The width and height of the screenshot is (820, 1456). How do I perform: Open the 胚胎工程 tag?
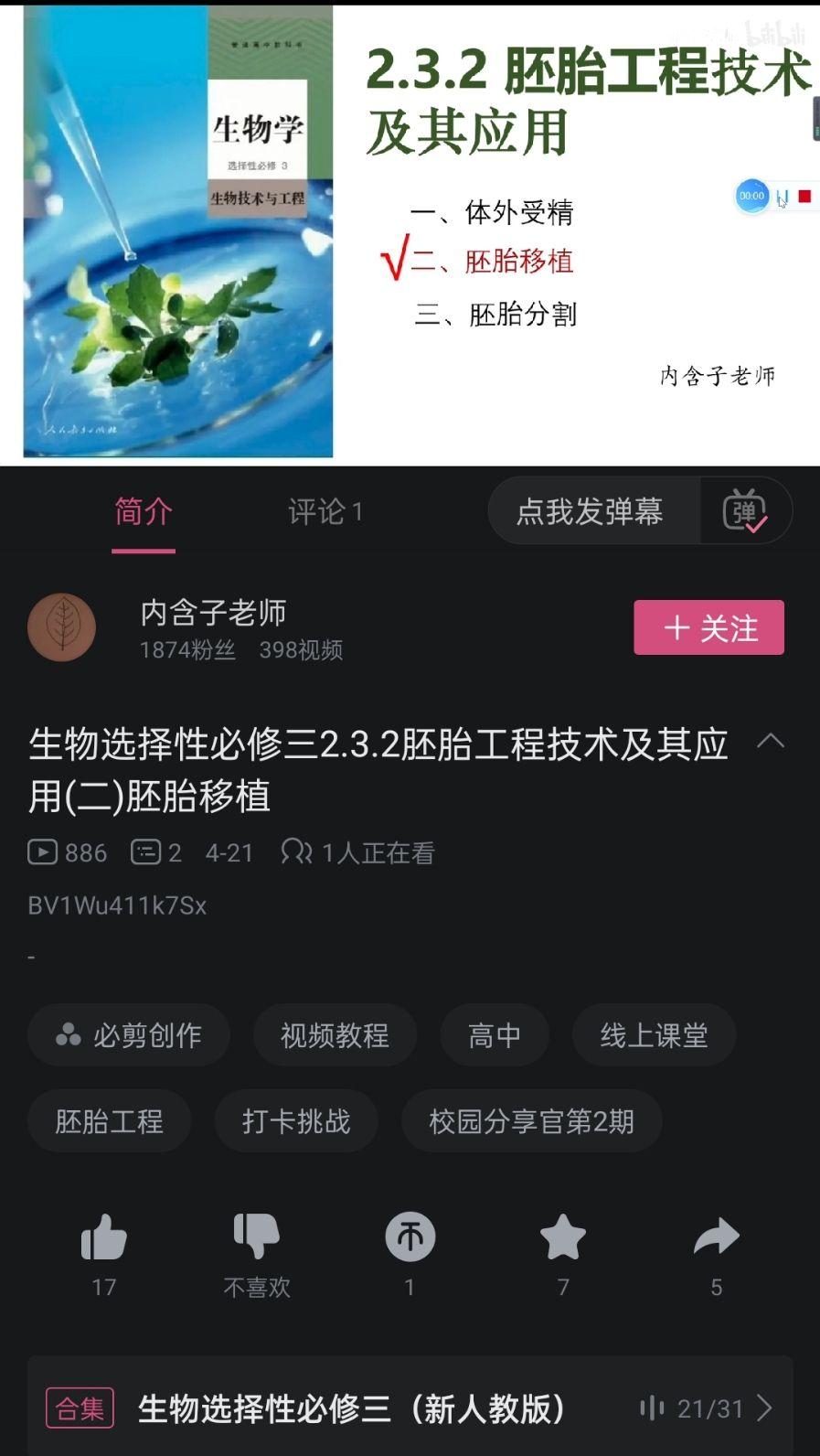click(110, 1121)
